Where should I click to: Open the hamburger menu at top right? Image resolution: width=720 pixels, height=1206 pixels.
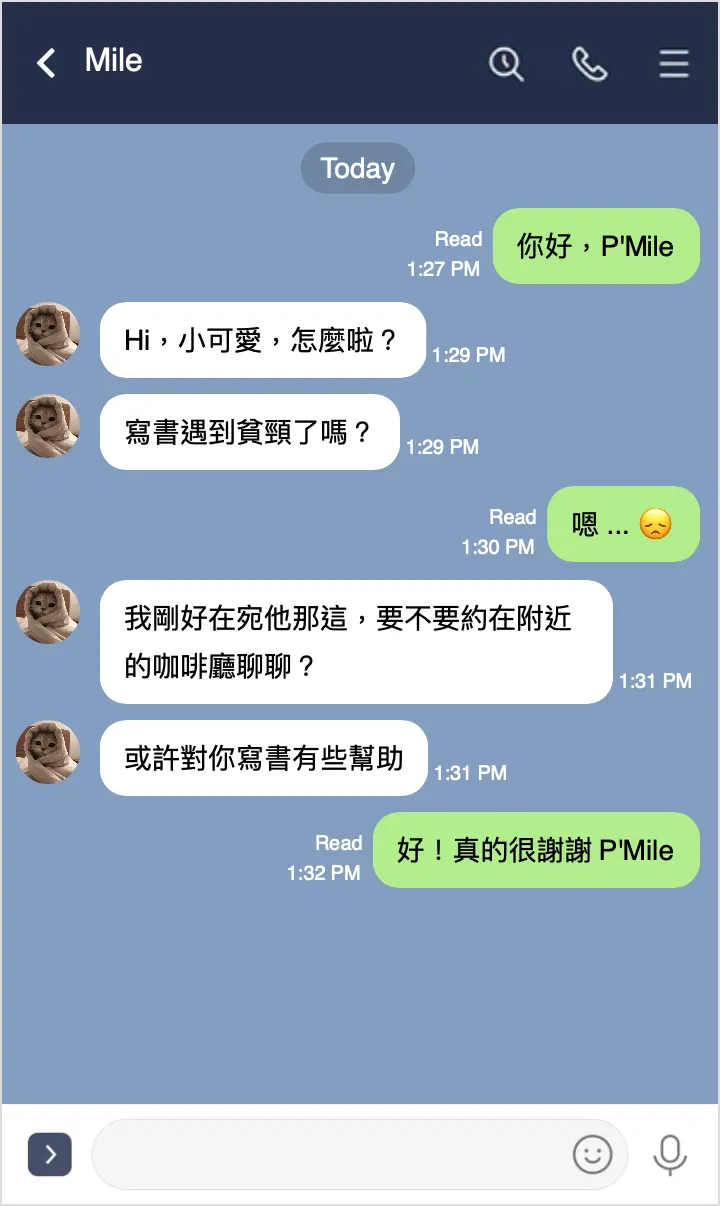[x=674, y=63]
